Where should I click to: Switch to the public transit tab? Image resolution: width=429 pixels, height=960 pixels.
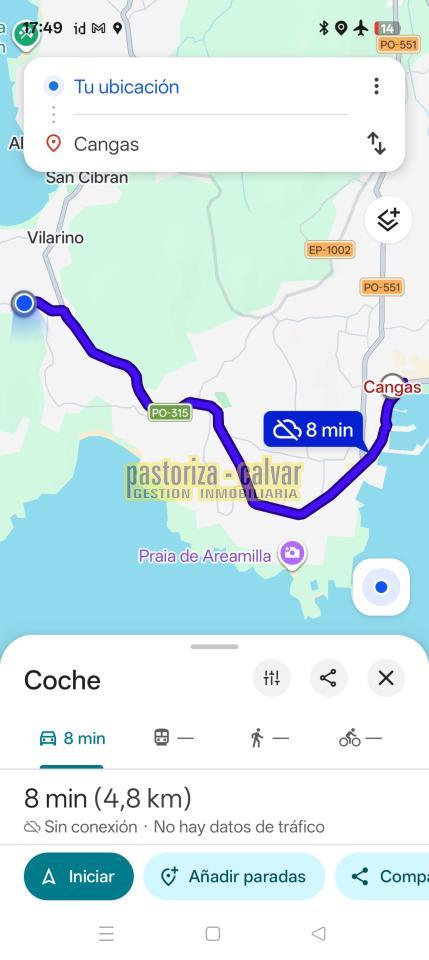(x=174, y=738)
